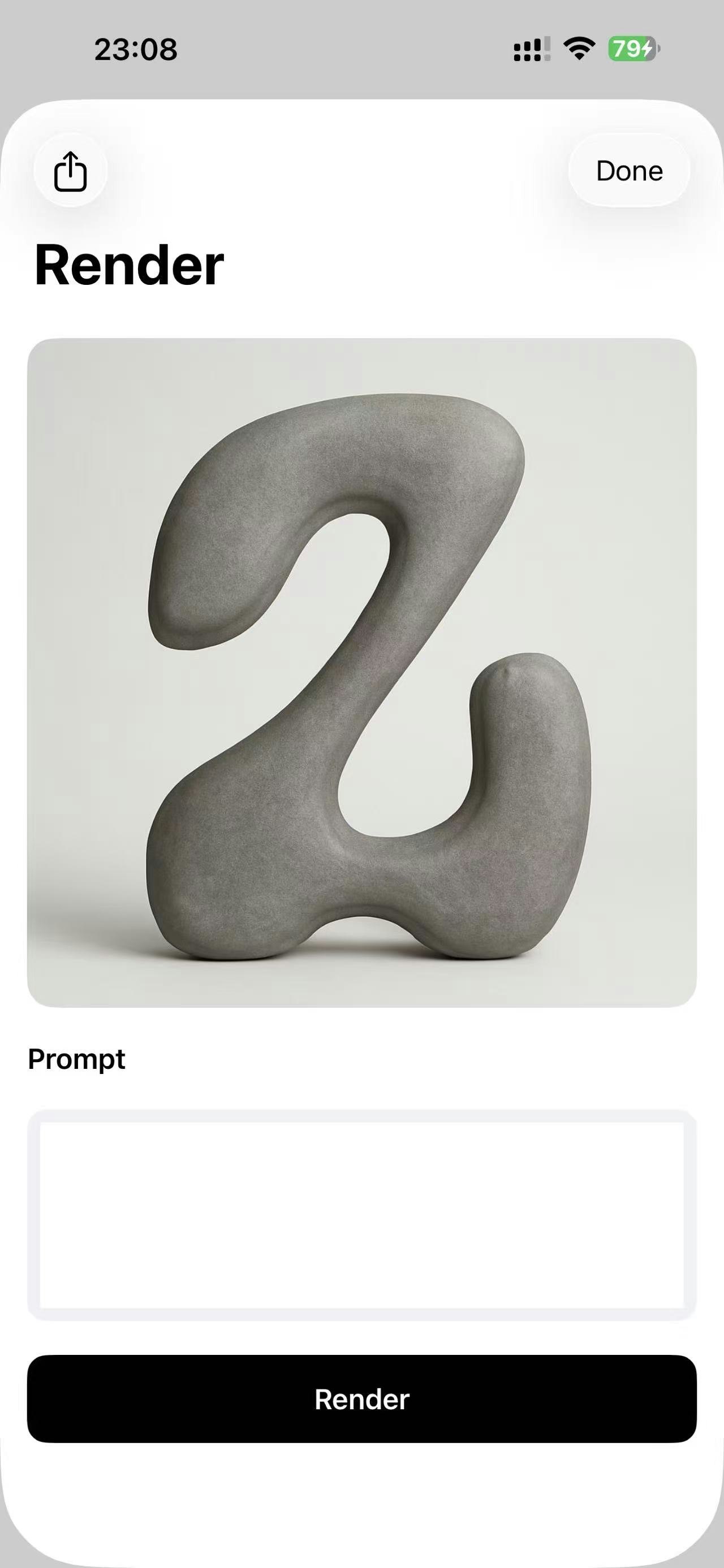Select the Render action at the bottom
Image resolution: width=724 pixels, height=1568 pixels.
click(x=361, y=1400)
